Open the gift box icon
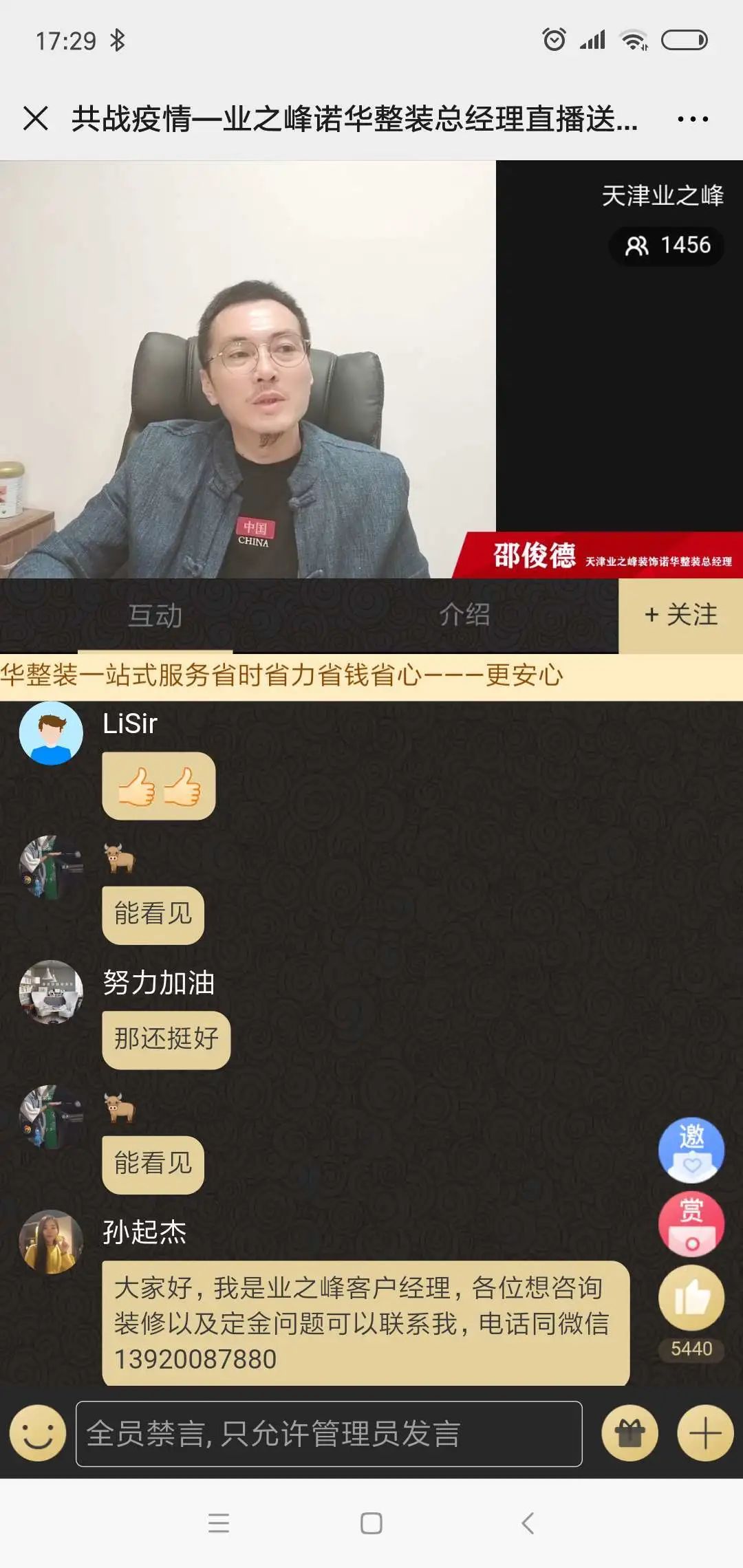 point(629,1434)
